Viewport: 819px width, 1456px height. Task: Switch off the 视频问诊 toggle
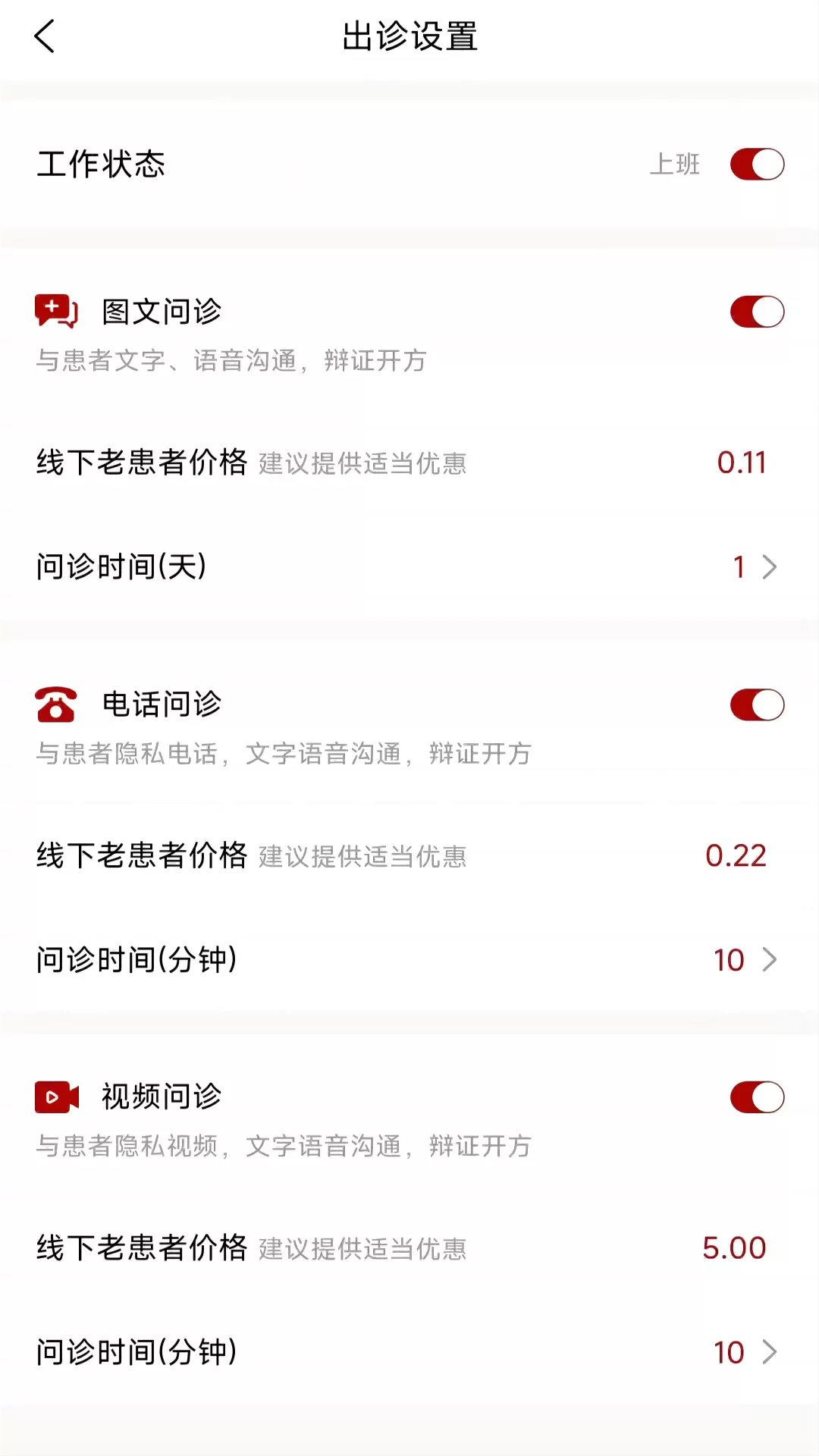click(757, 1097)
